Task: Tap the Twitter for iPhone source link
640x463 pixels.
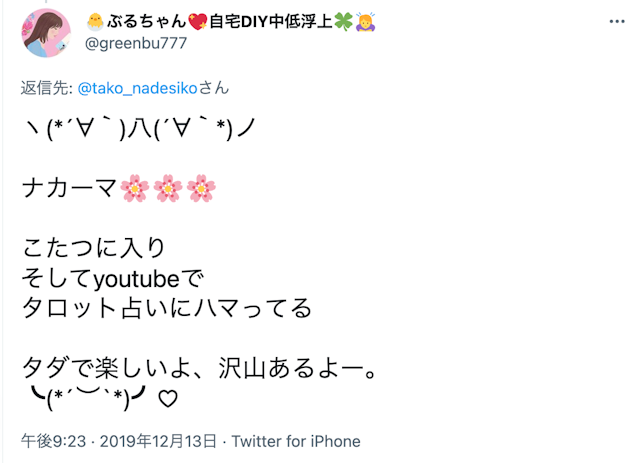Action: 295,441
